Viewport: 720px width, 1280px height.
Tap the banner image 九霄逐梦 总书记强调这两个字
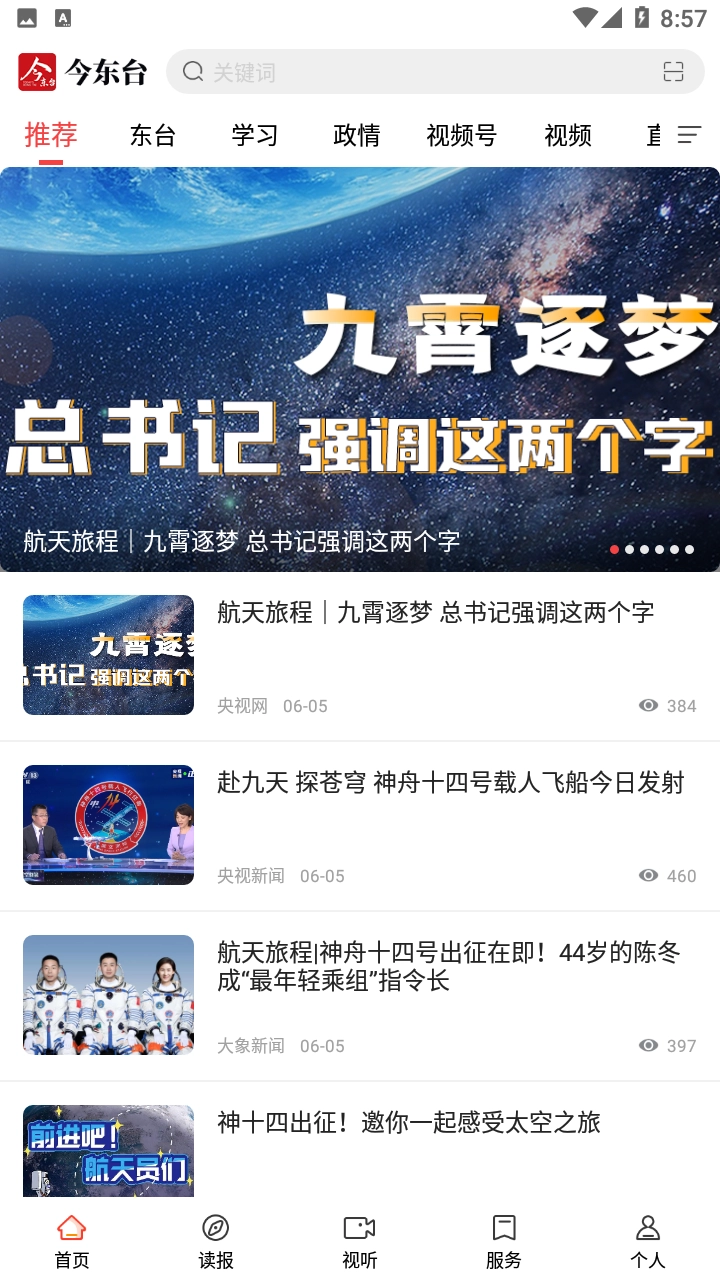tap(360, 370)
